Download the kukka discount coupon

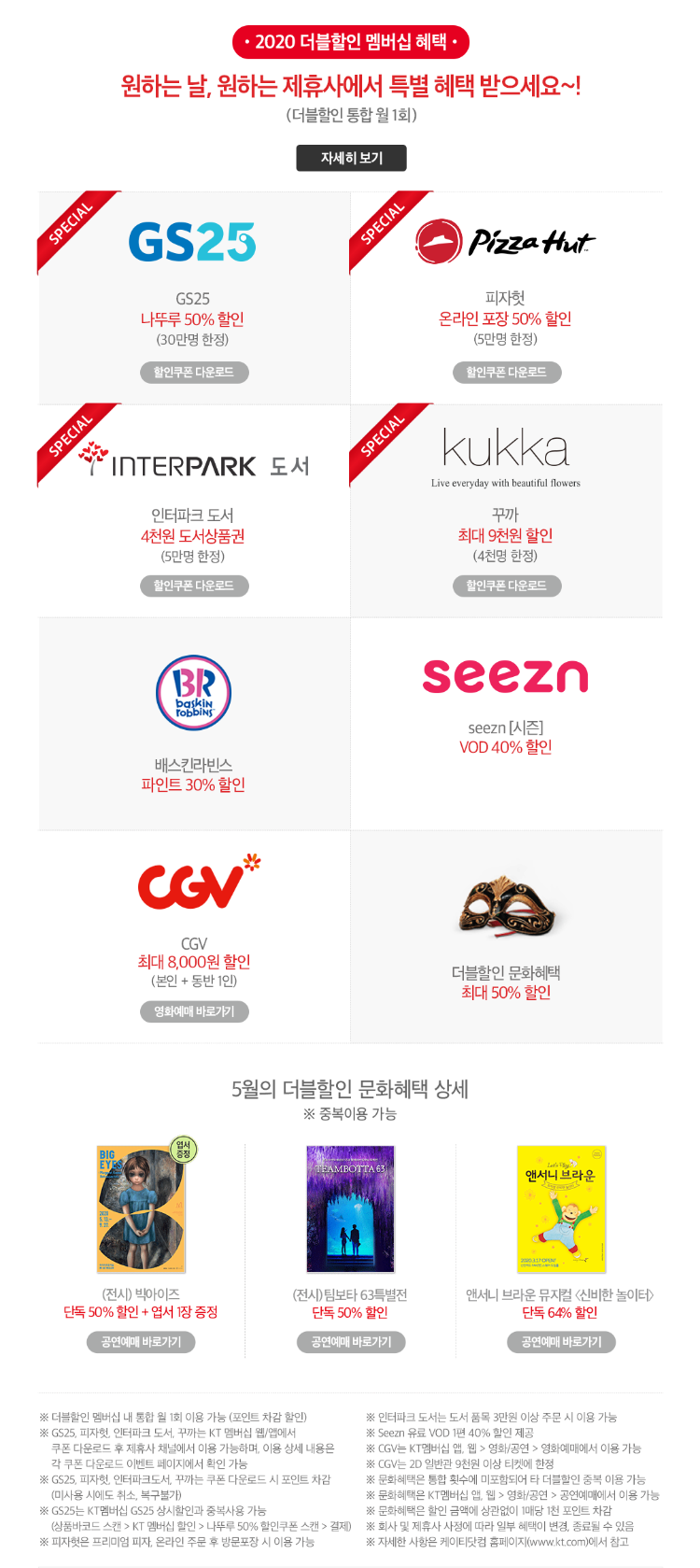pyautogui.click(x=505, y=586)
